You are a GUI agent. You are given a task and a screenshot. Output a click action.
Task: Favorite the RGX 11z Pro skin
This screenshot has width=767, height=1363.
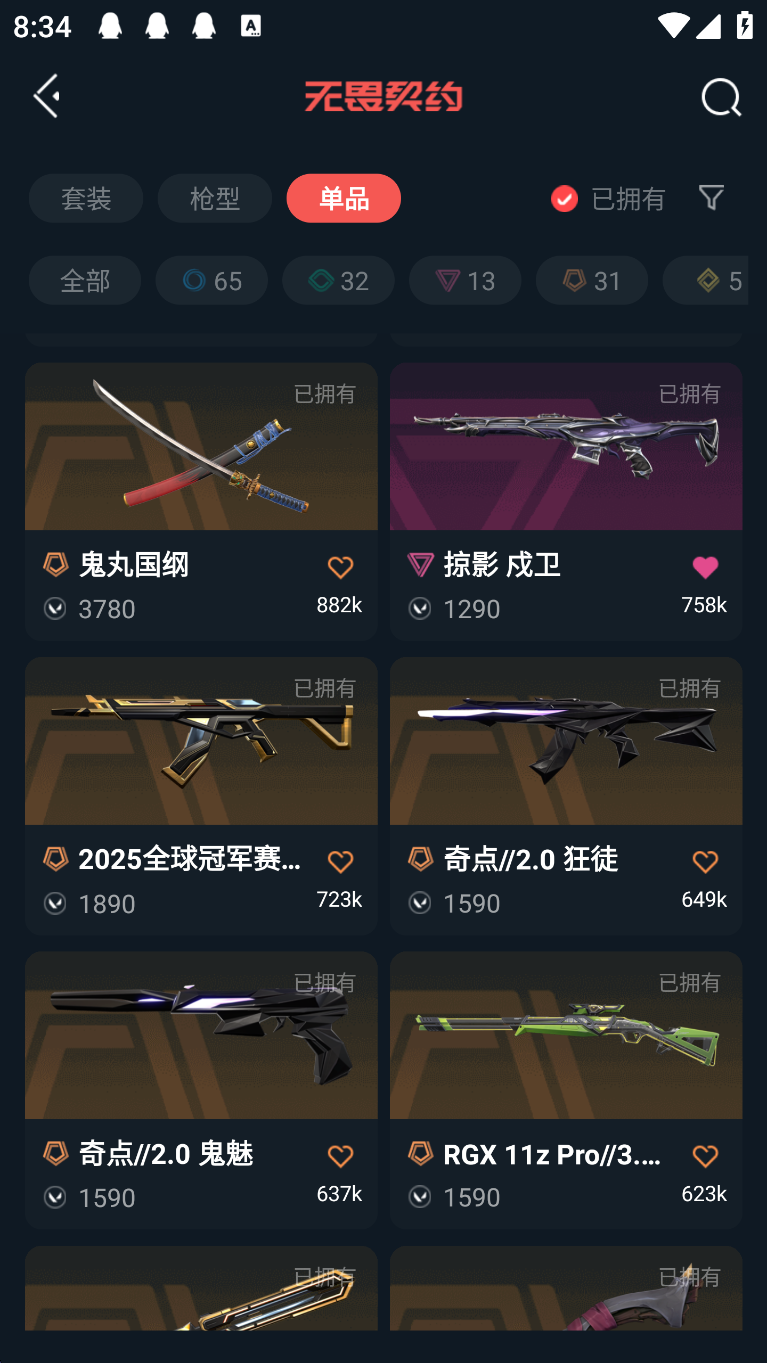coord(705,1155)
